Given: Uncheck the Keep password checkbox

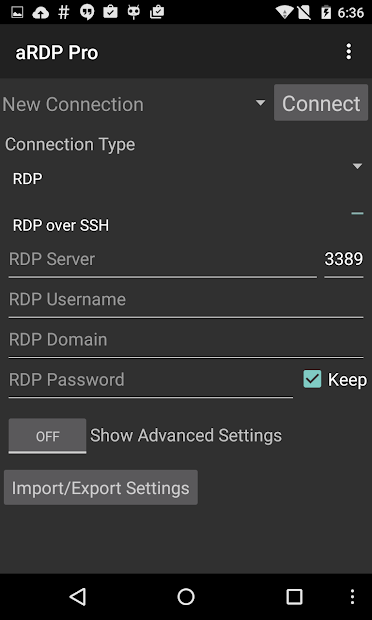Looking at the screenshot, I should (312, 379).
